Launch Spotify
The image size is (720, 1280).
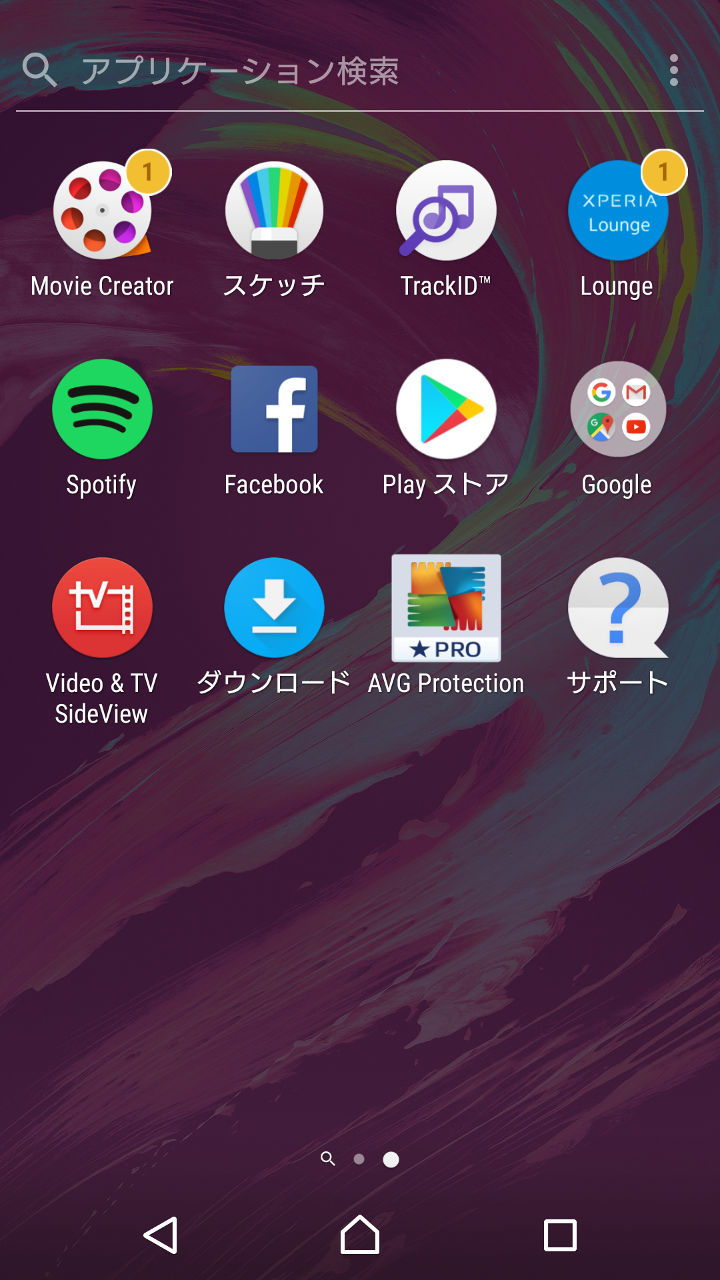(102, 409)
